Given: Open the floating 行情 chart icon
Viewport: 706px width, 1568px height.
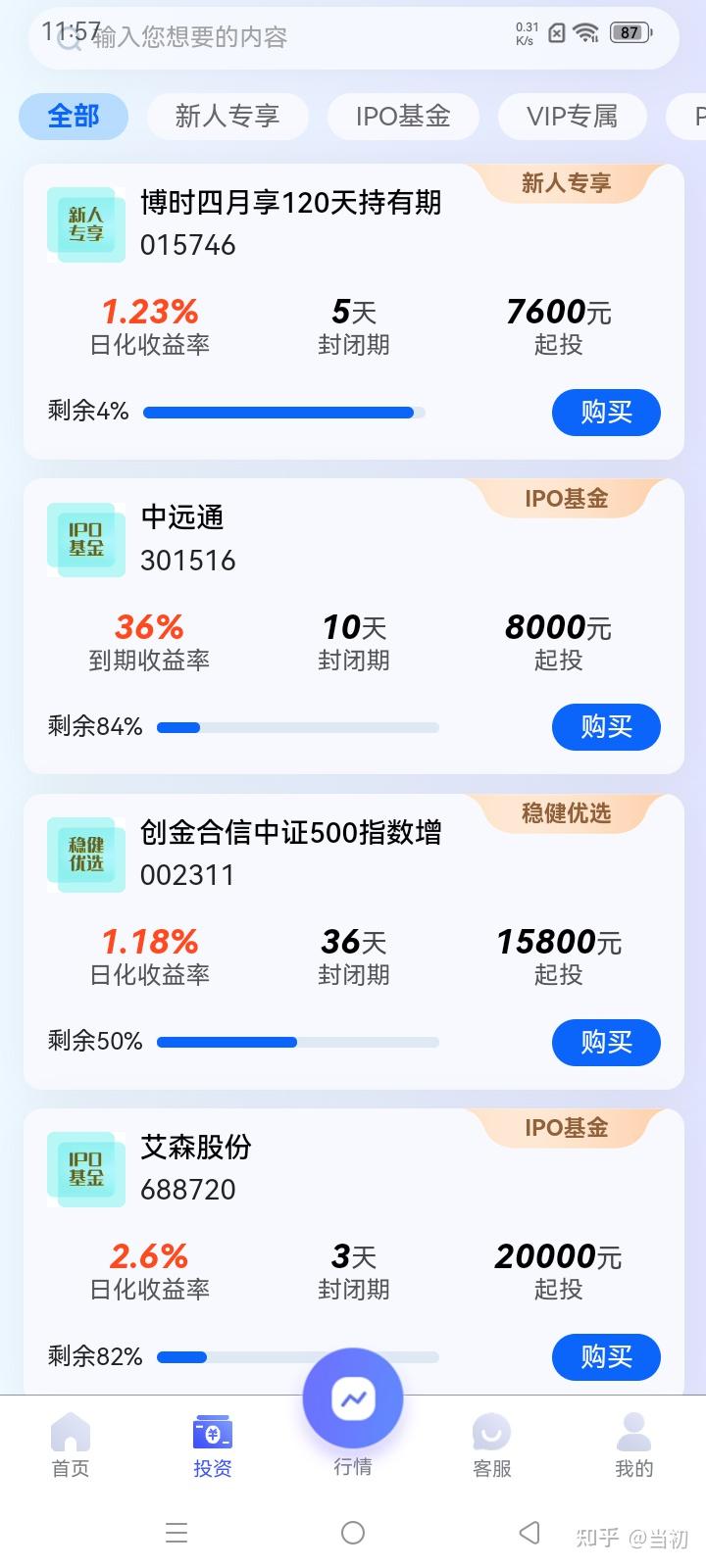Looking at the screenshot, I should click(353, 1398).
